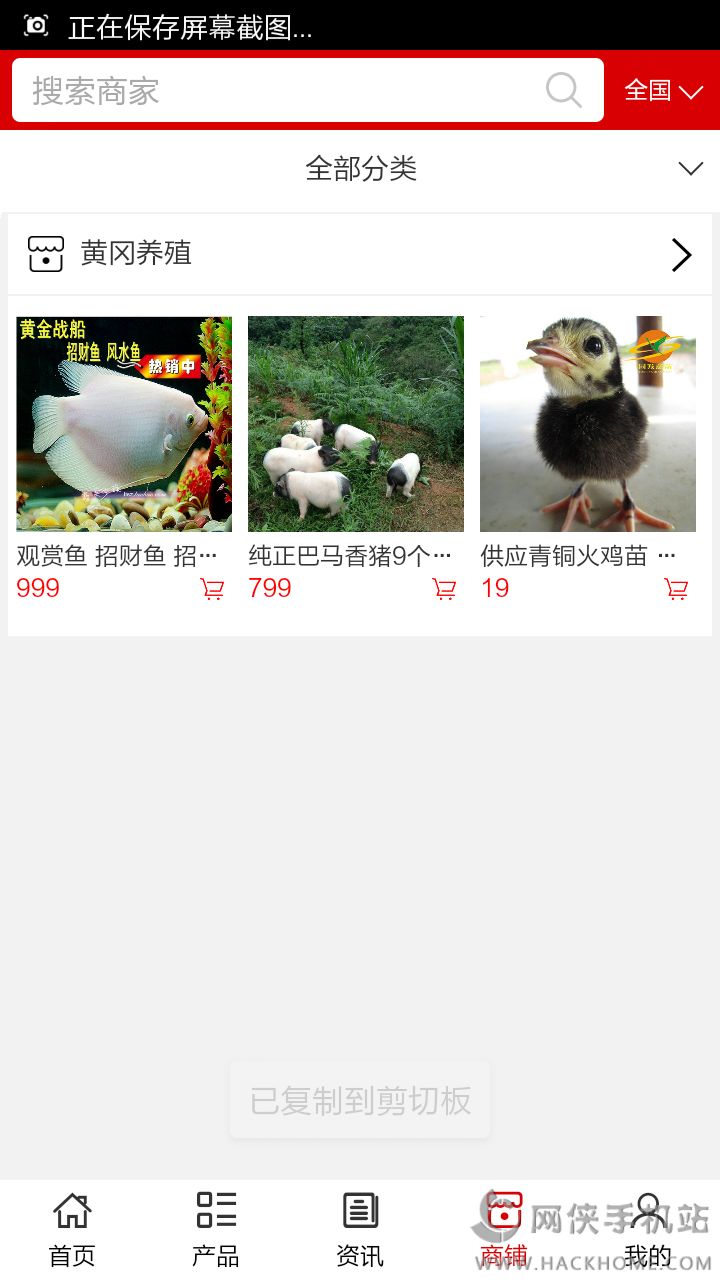Tap the magnifier search icon
Screen dimensions: 720x1280
[x=563, y=91]
